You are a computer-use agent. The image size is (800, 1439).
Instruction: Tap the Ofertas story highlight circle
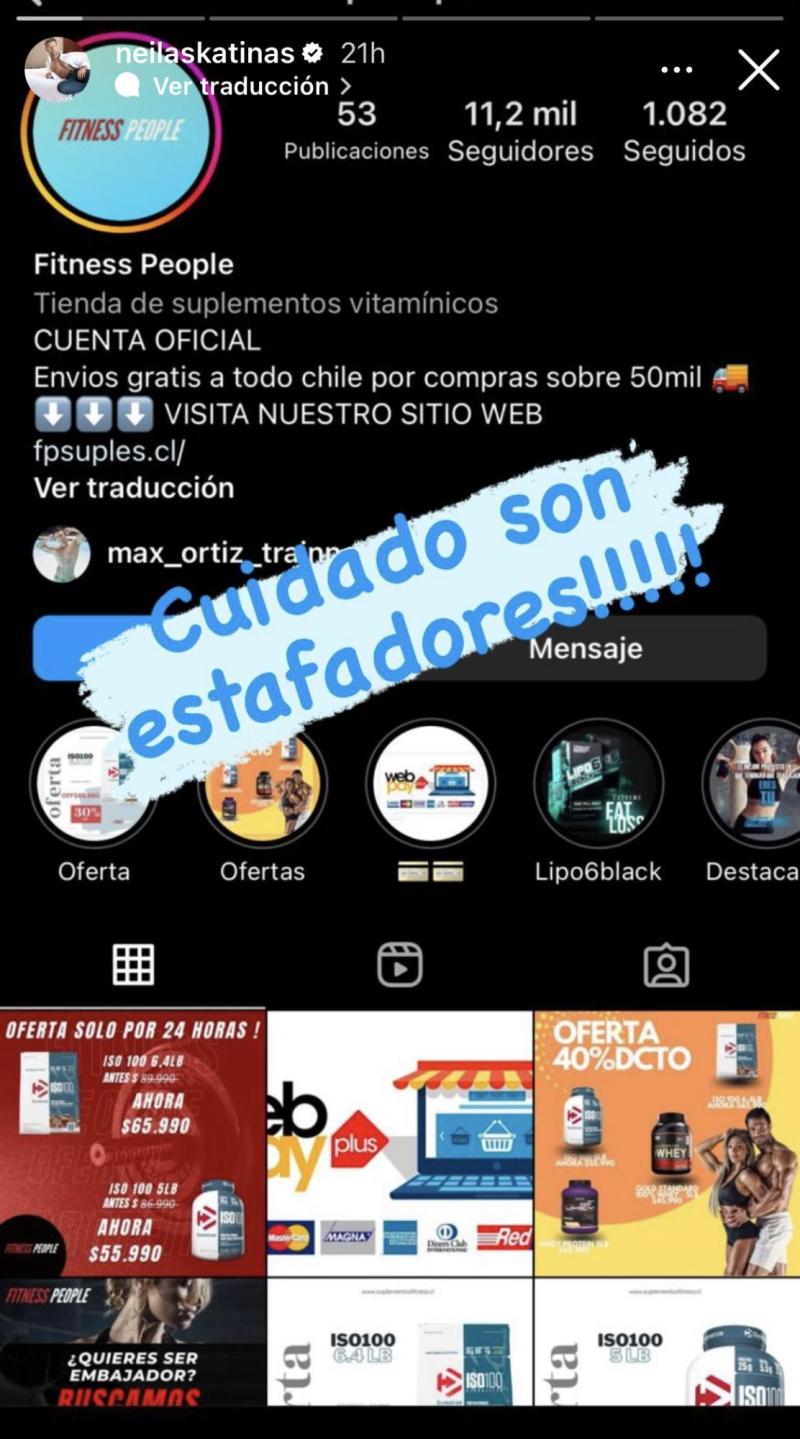pyautogui.click(x=262, y=783)
